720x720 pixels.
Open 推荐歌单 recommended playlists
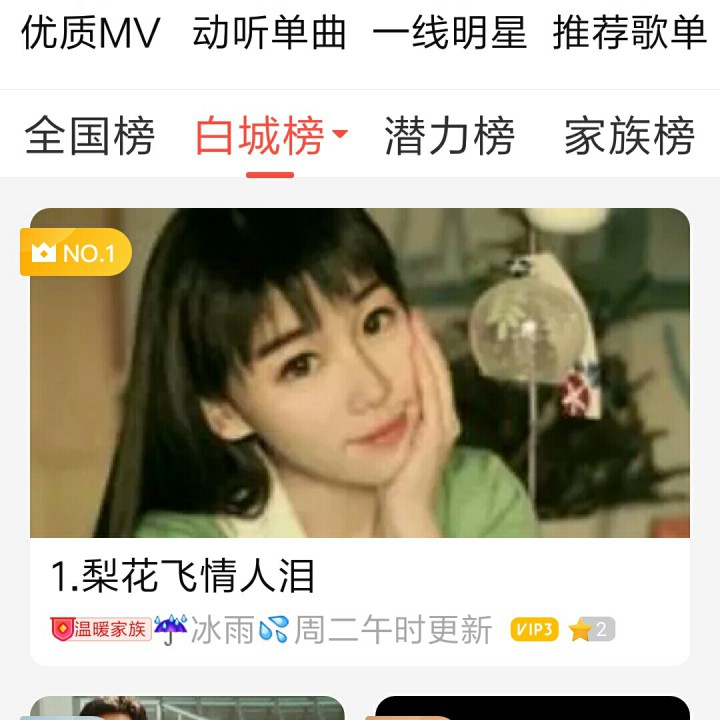[x=630, y=33]
